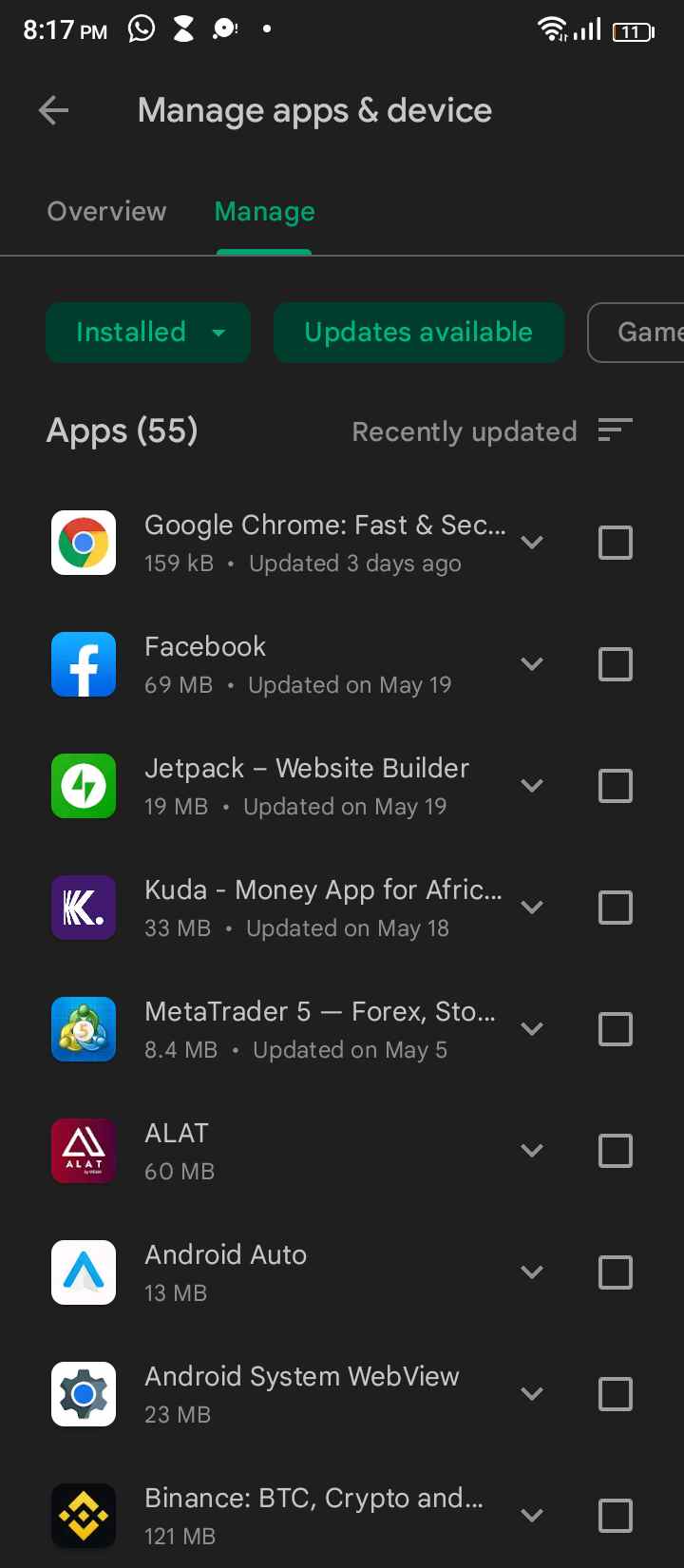Image resolution: width=684 pixels, height=1568 pixels.
Task: Expand the Facebook app entry
Action: [532, 665]
